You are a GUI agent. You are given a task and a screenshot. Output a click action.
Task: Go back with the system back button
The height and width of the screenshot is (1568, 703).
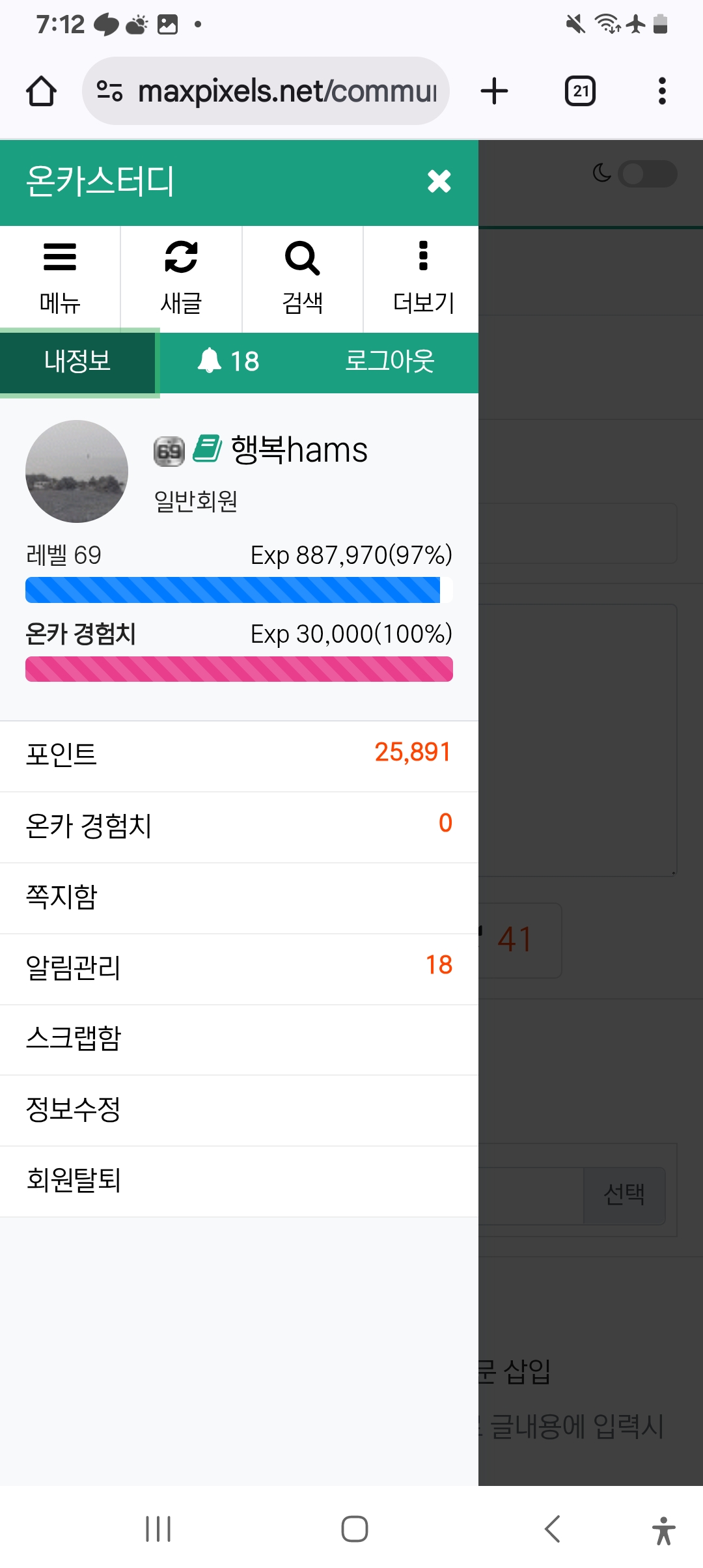pos(552,1529)
